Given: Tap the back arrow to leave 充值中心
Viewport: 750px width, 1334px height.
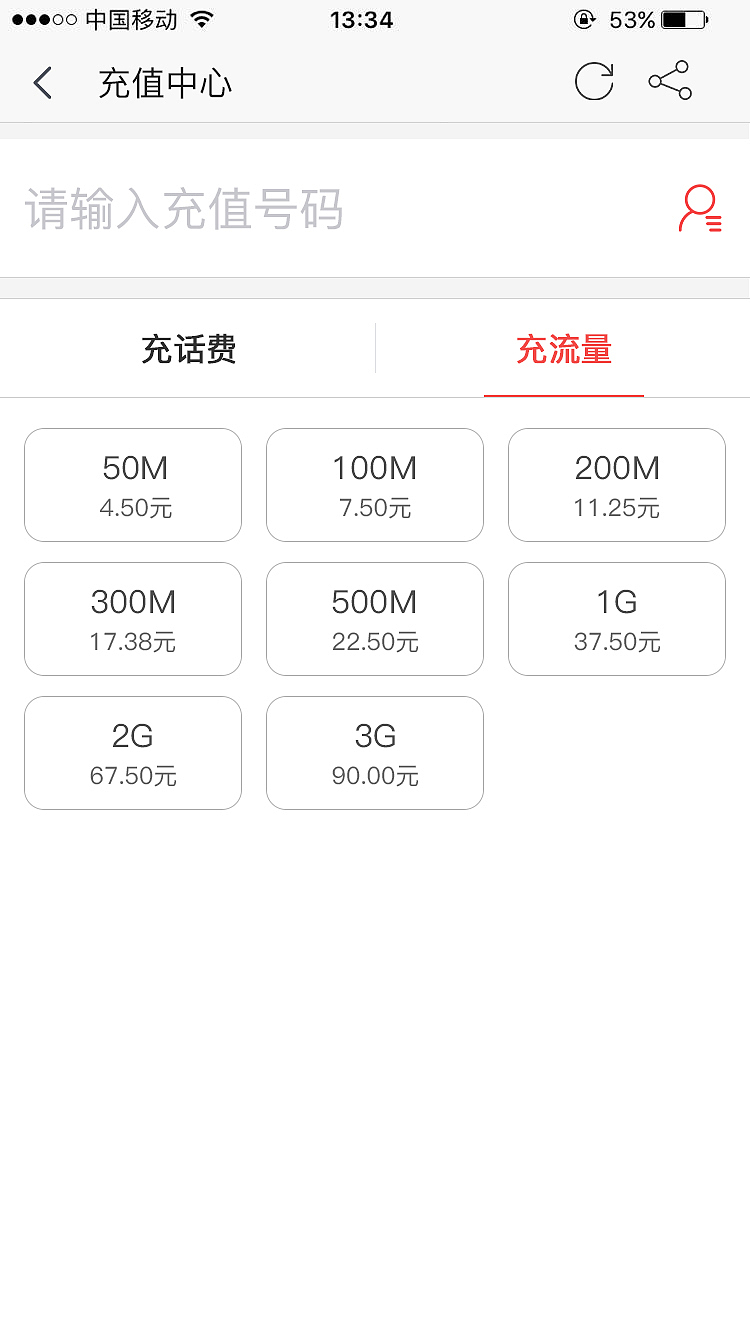Looking at the screenshot, I should (42, 82).
